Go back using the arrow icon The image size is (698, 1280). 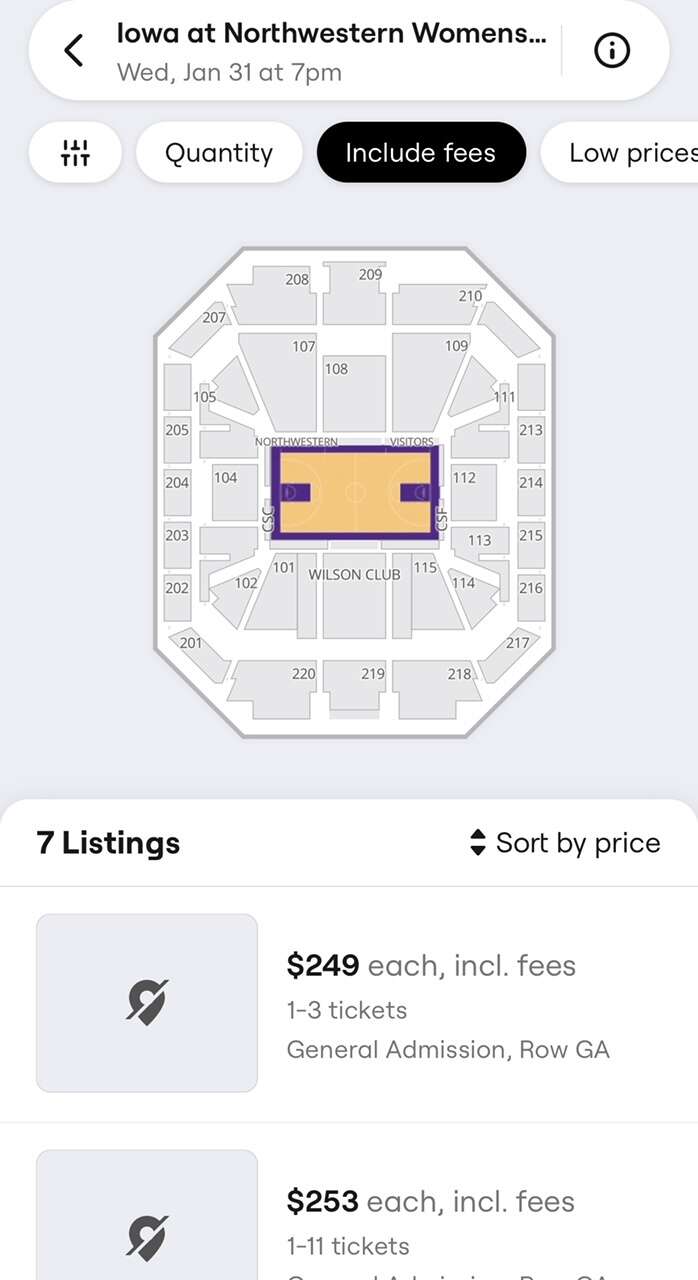73,50
